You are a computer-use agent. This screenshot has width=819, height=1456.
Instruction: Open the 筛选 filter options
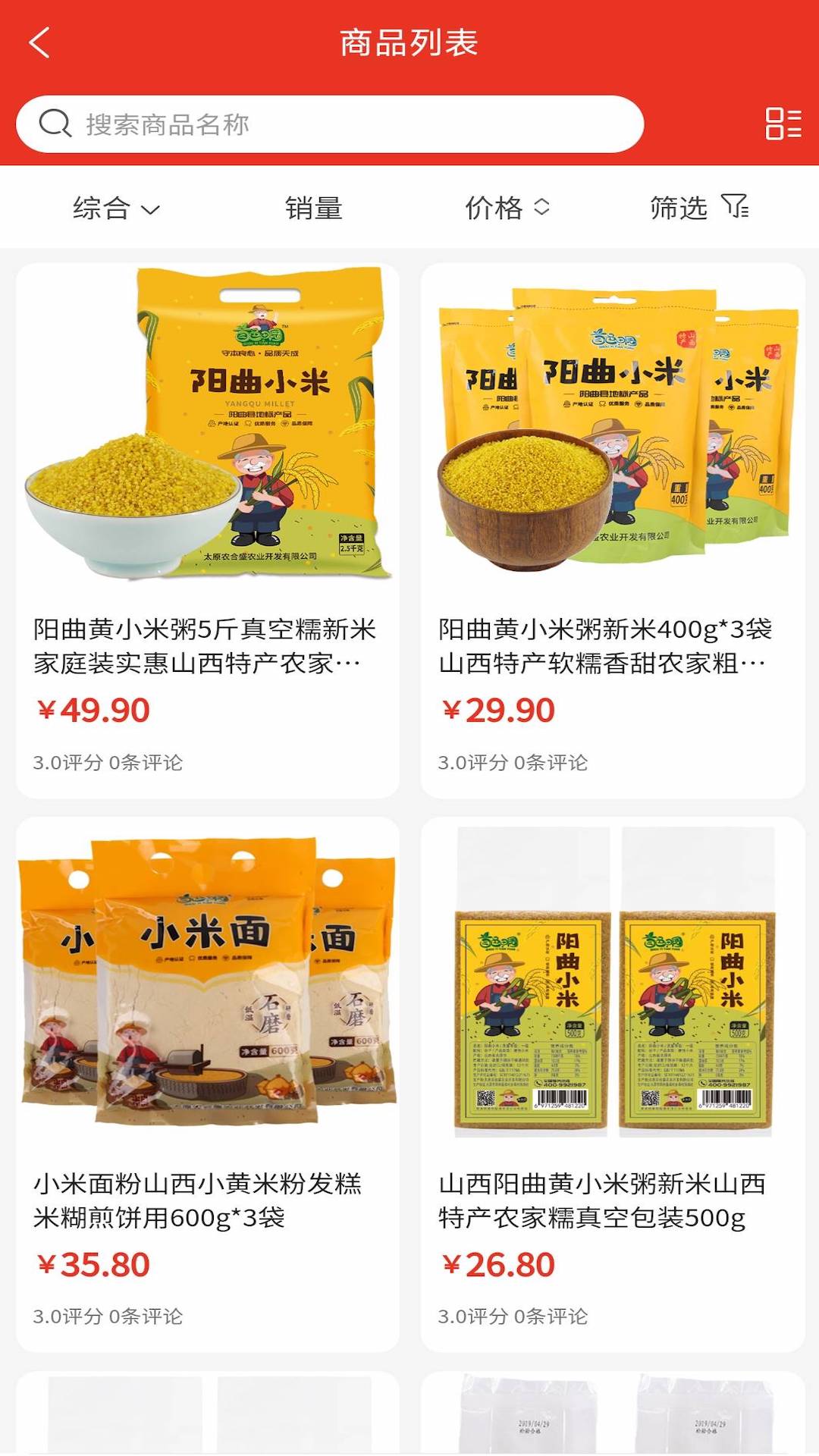(x=698, y=208)
